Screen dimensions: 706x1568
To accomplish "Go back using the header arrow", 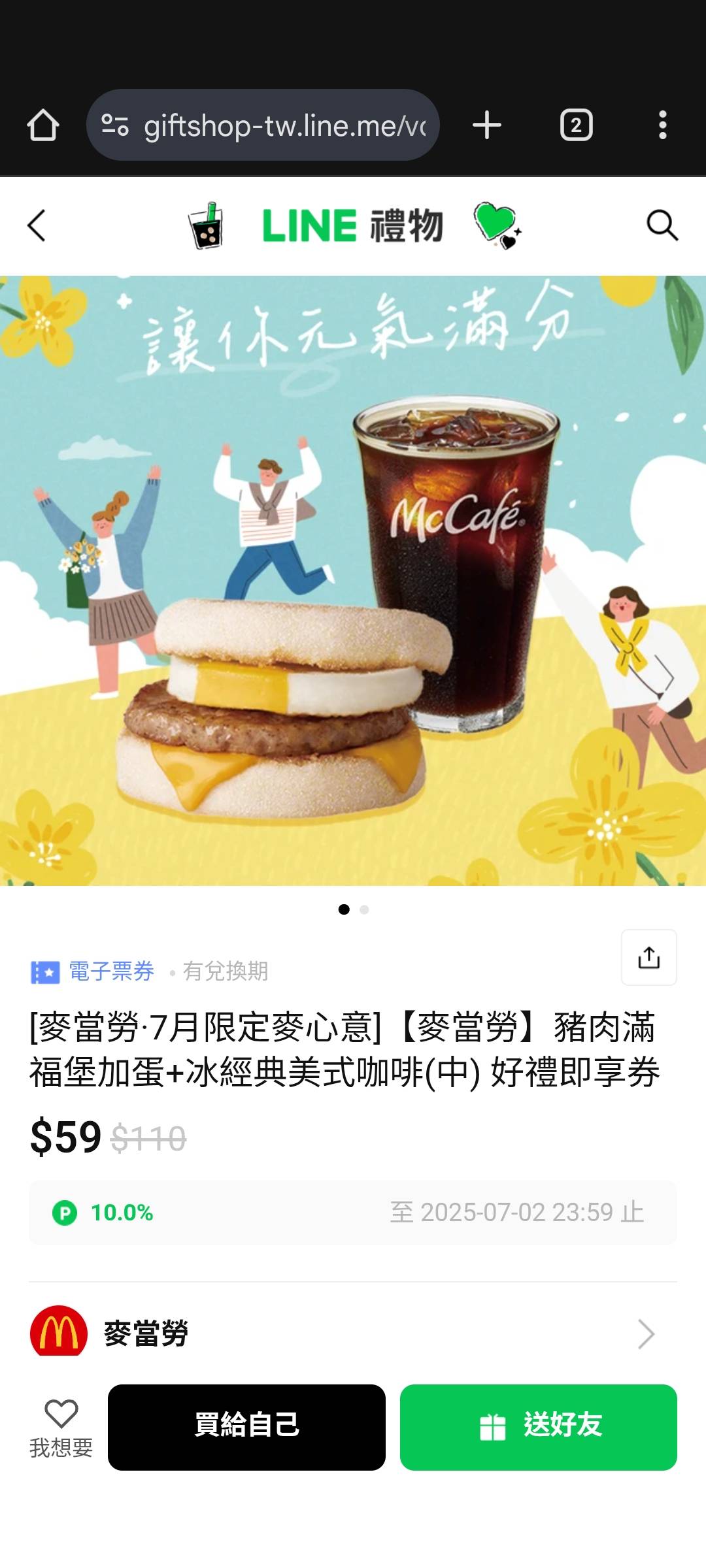I will [37, 225].
